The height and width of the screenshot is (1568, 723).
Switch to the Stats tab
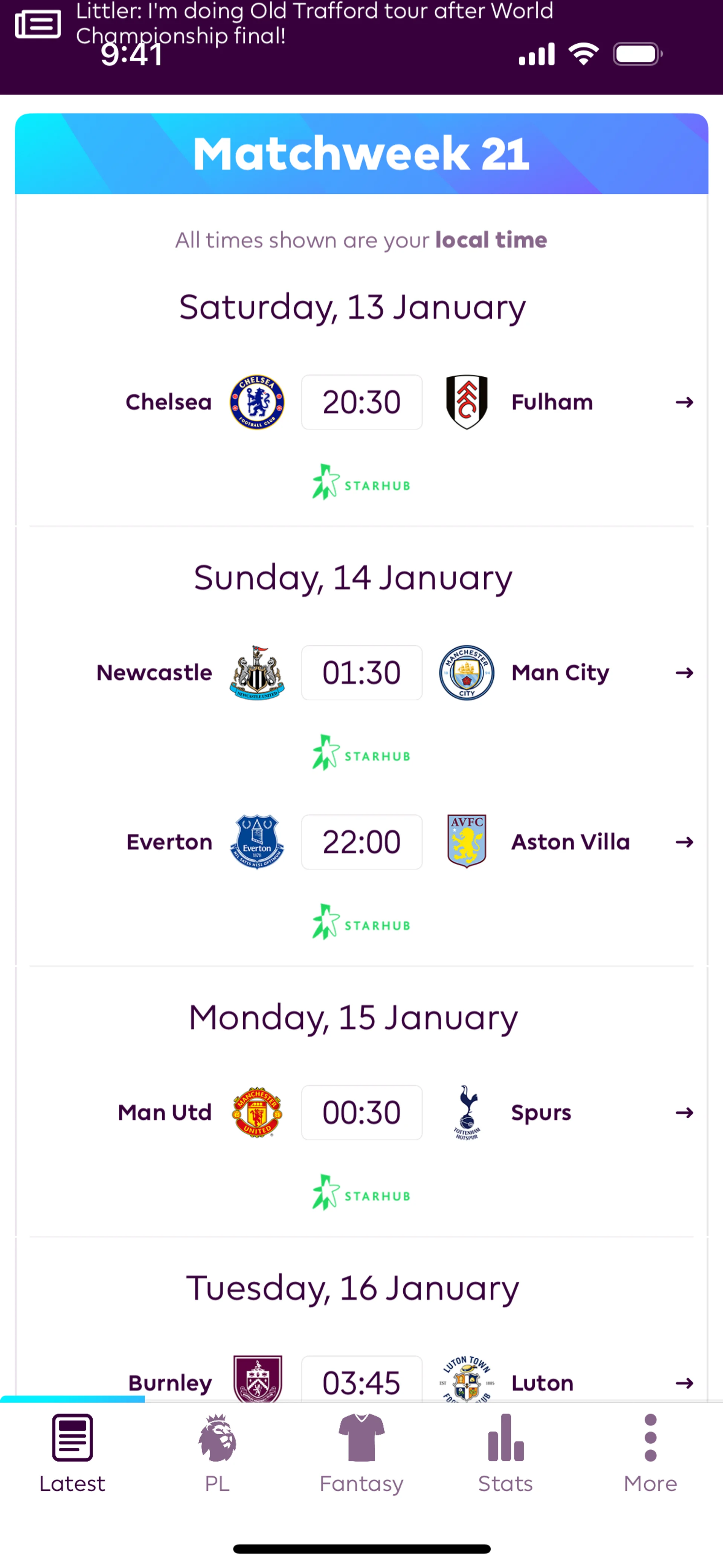(505, 1454)
